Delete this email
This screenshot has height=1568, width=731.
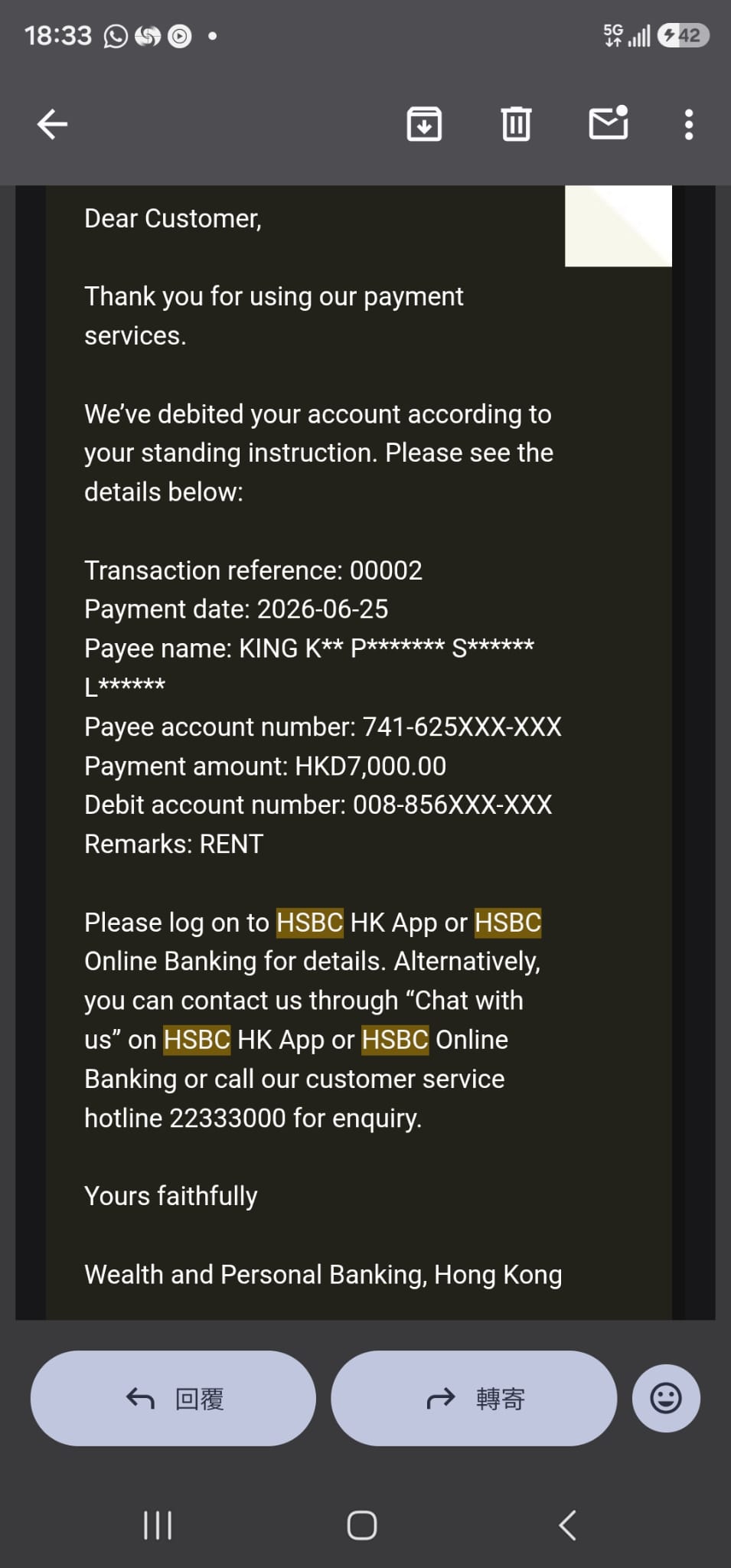pos(516,124)
